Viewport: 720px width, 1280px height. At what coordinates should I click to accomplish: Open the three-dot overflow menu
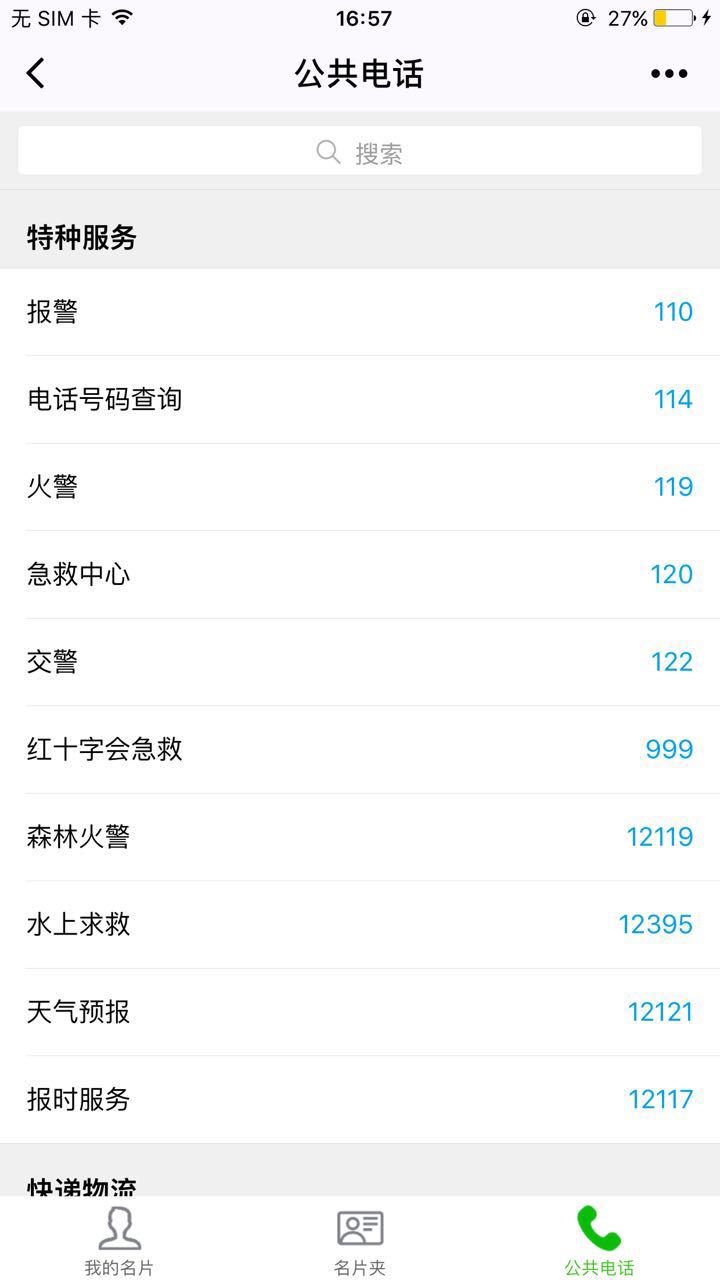click(669, 73)
